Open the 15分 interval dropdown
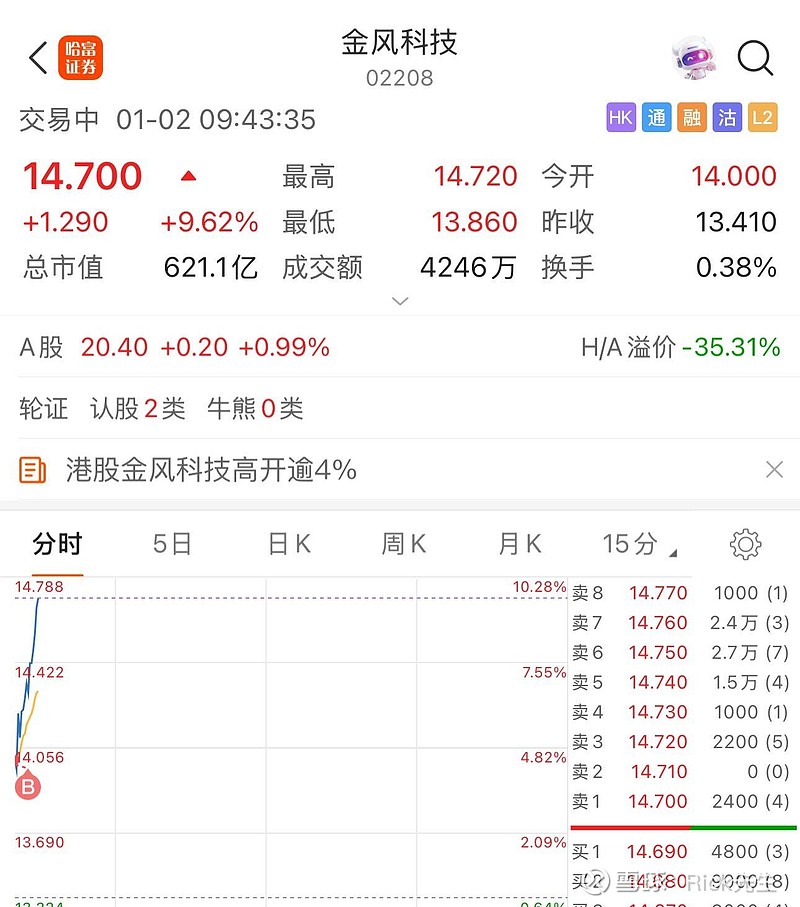The image size is (800, 907). coord(638,544)
